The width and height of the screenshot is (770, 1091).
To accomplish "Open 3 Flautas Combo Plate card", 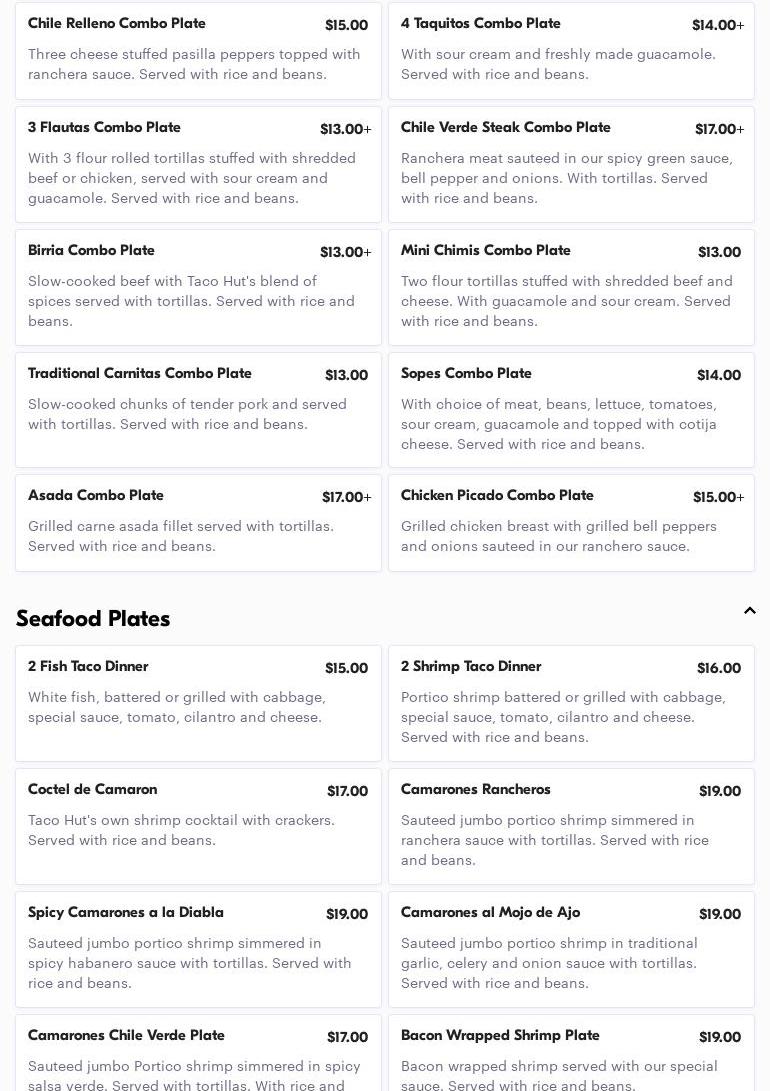I will click(x=198, y=164).
